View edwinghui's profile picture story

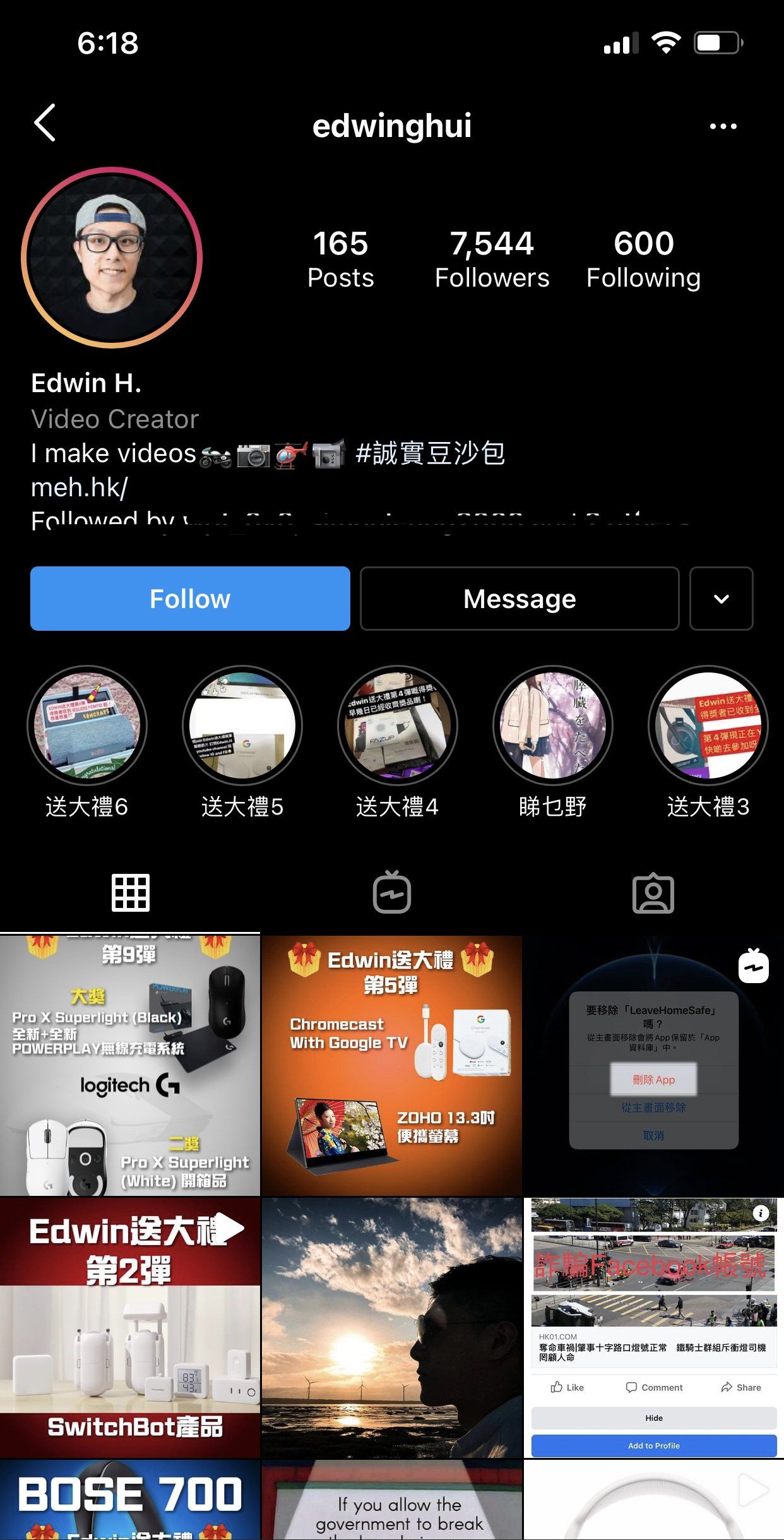coord(112,258)
